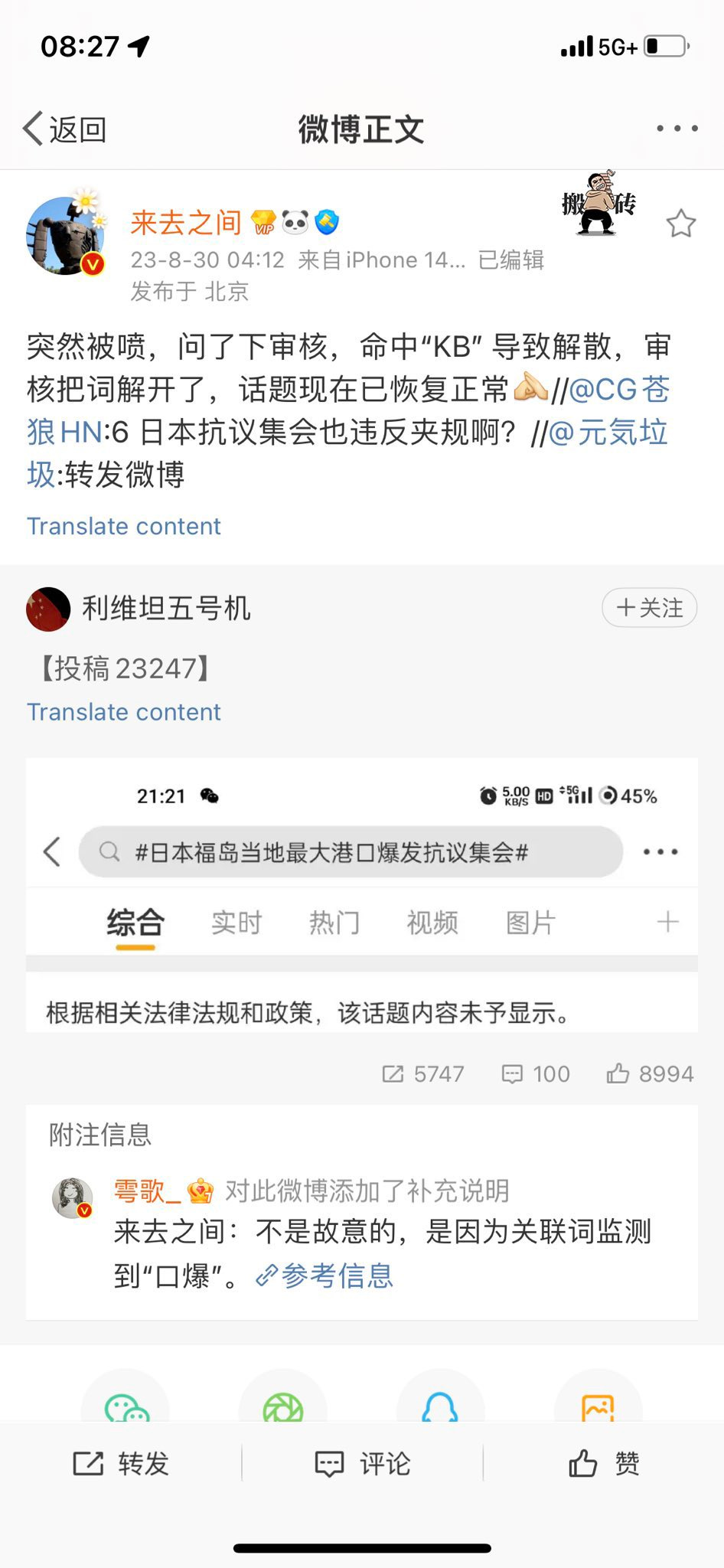Tap the 返回 back button
Screen dimensions: 724x1568
65,129
